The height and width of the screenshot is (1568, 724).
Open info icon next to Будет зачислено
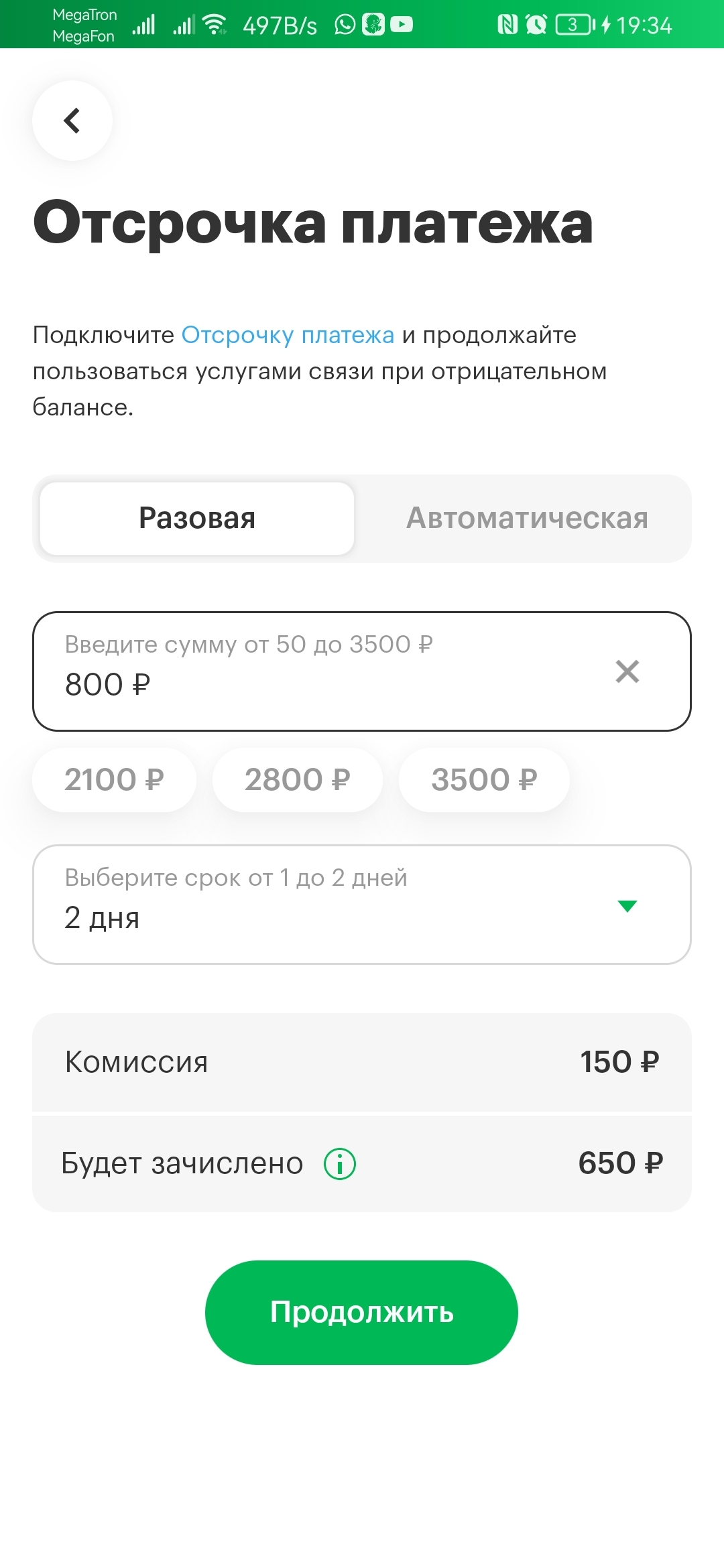[x=340, y=1164]
